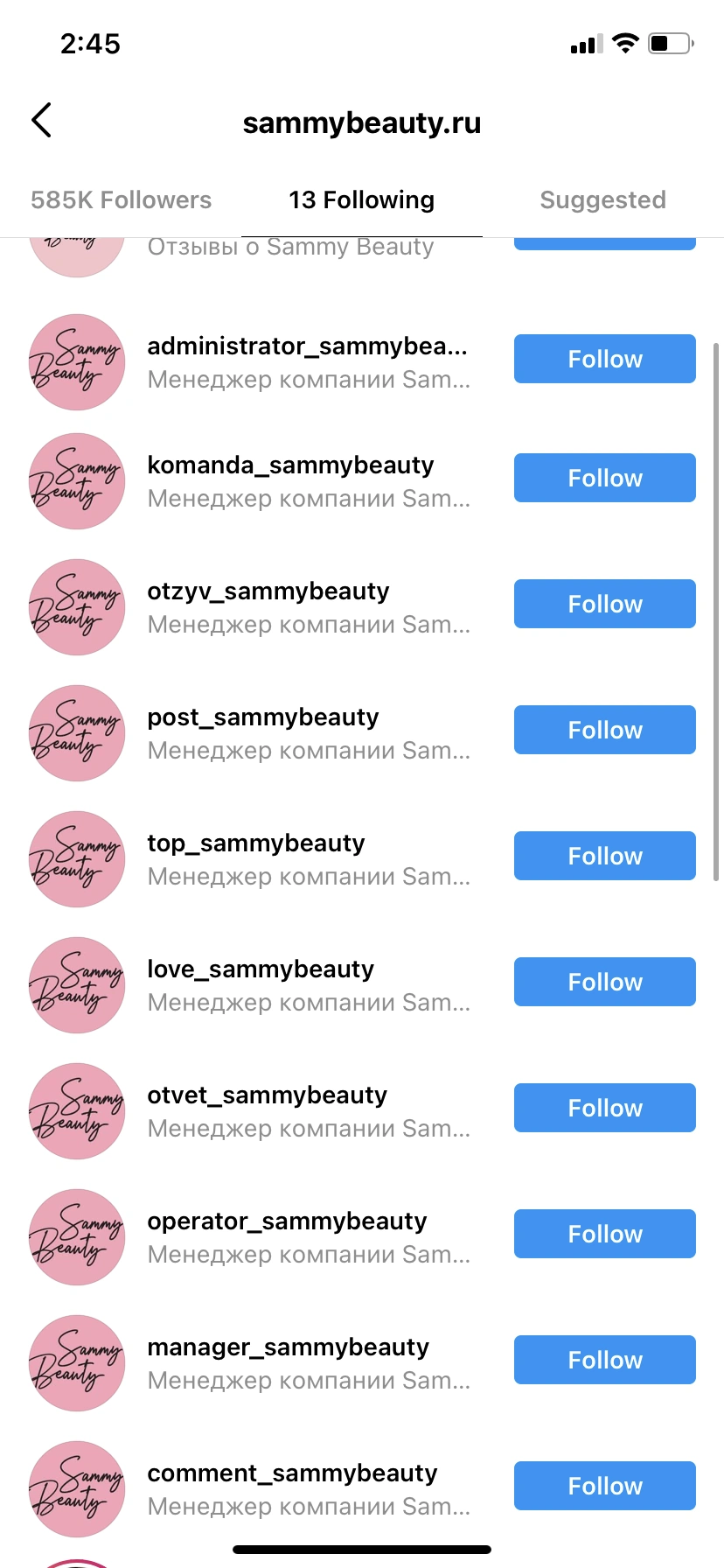Open the otzyv_sammybeauty profile
Screen dimensions: 724x1568
coord(268,591)
